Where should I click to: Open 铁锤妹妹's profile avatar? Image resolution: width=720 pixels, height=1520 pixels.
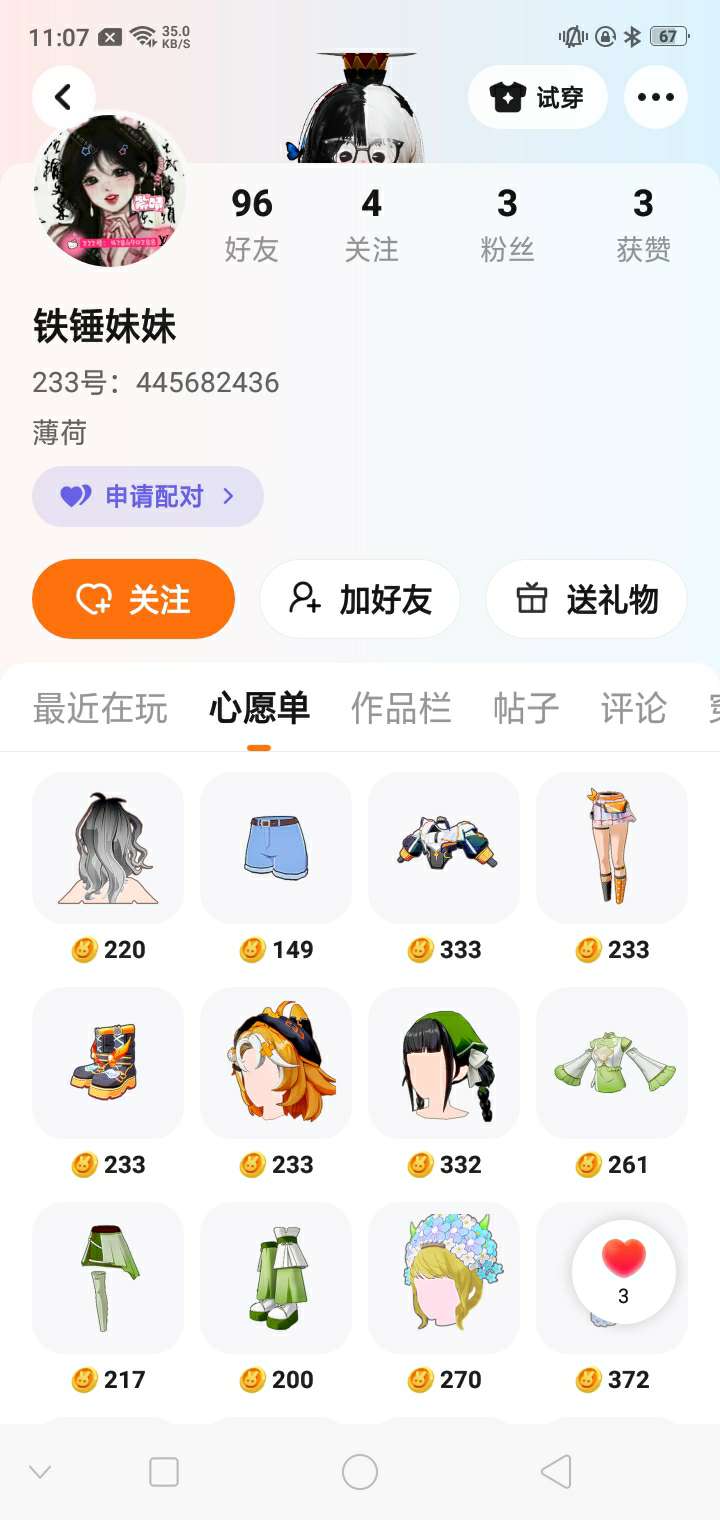click(110, 190)
